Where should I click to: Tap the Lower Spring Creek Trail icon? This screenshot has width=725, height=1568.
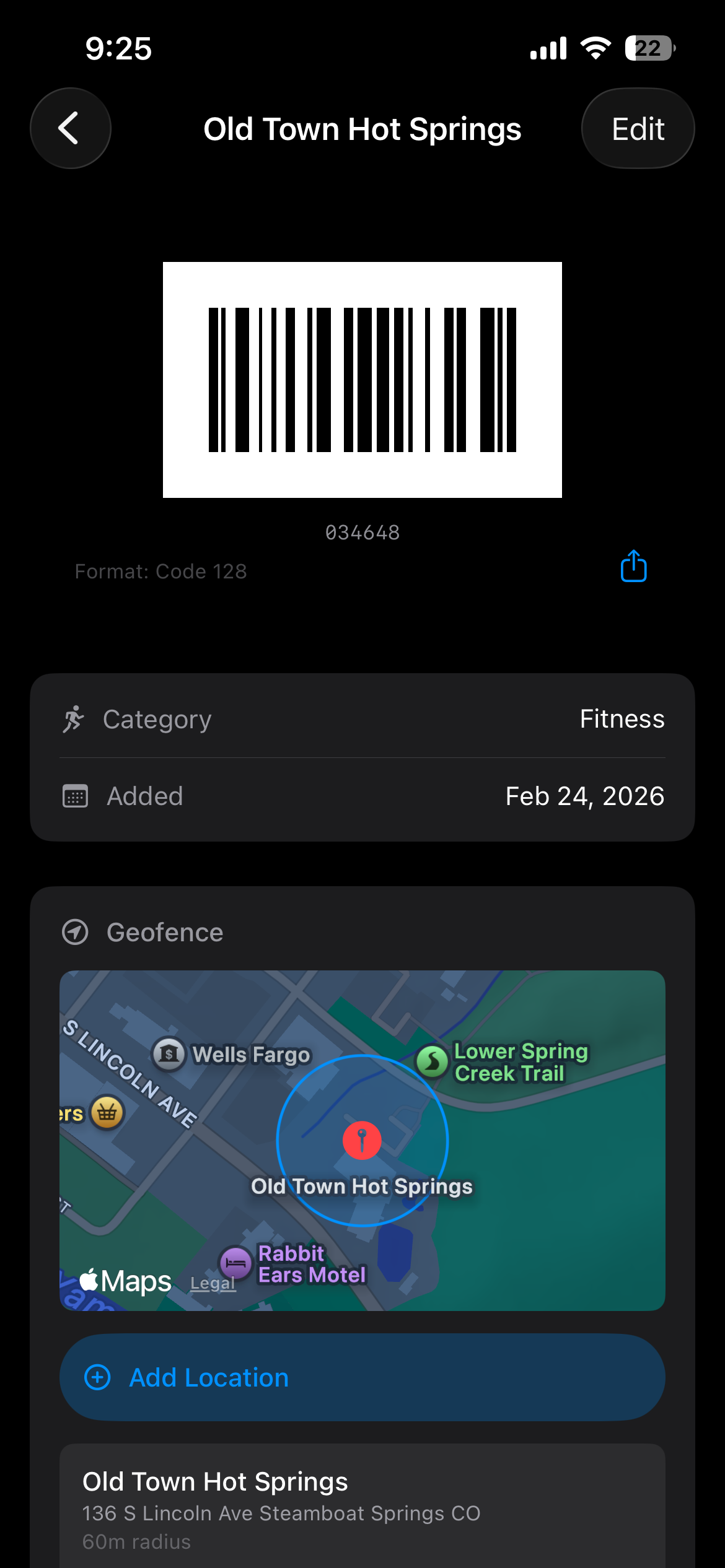[433, 1062]
